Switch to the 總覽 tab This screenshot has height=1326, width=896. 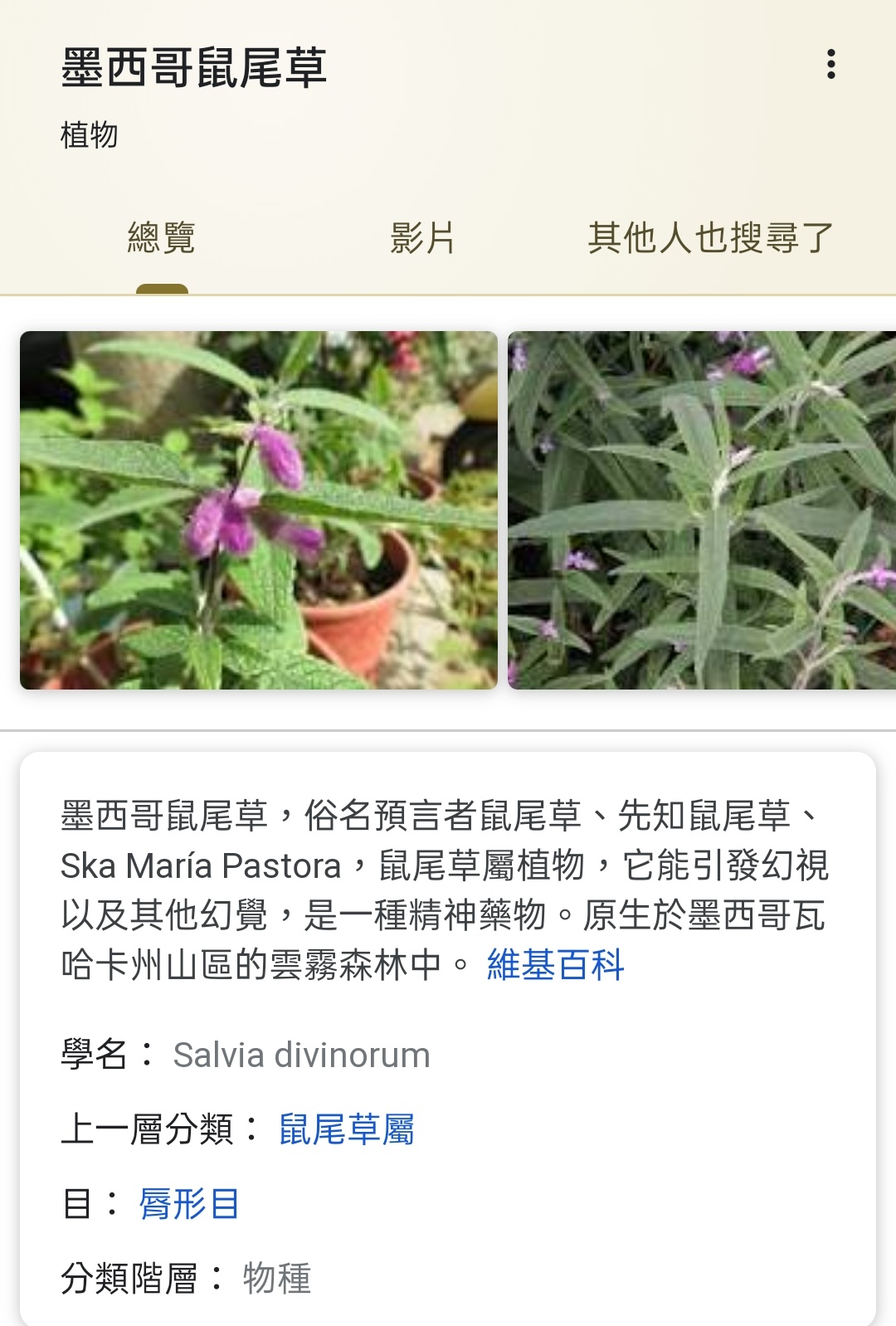[162, 238]
